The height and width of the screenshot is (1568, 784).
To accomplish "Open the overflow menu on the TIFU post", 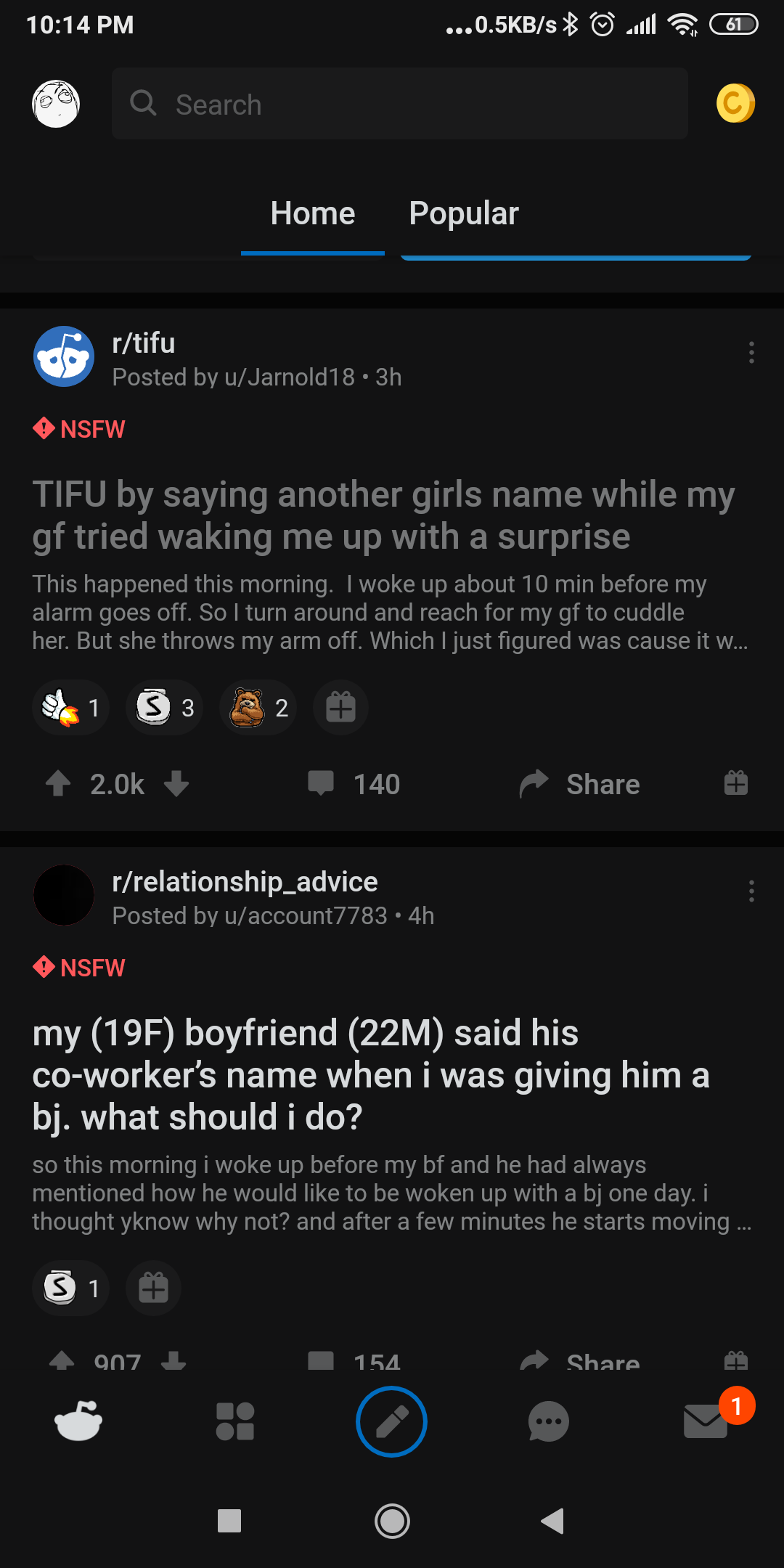I will 751,354.
